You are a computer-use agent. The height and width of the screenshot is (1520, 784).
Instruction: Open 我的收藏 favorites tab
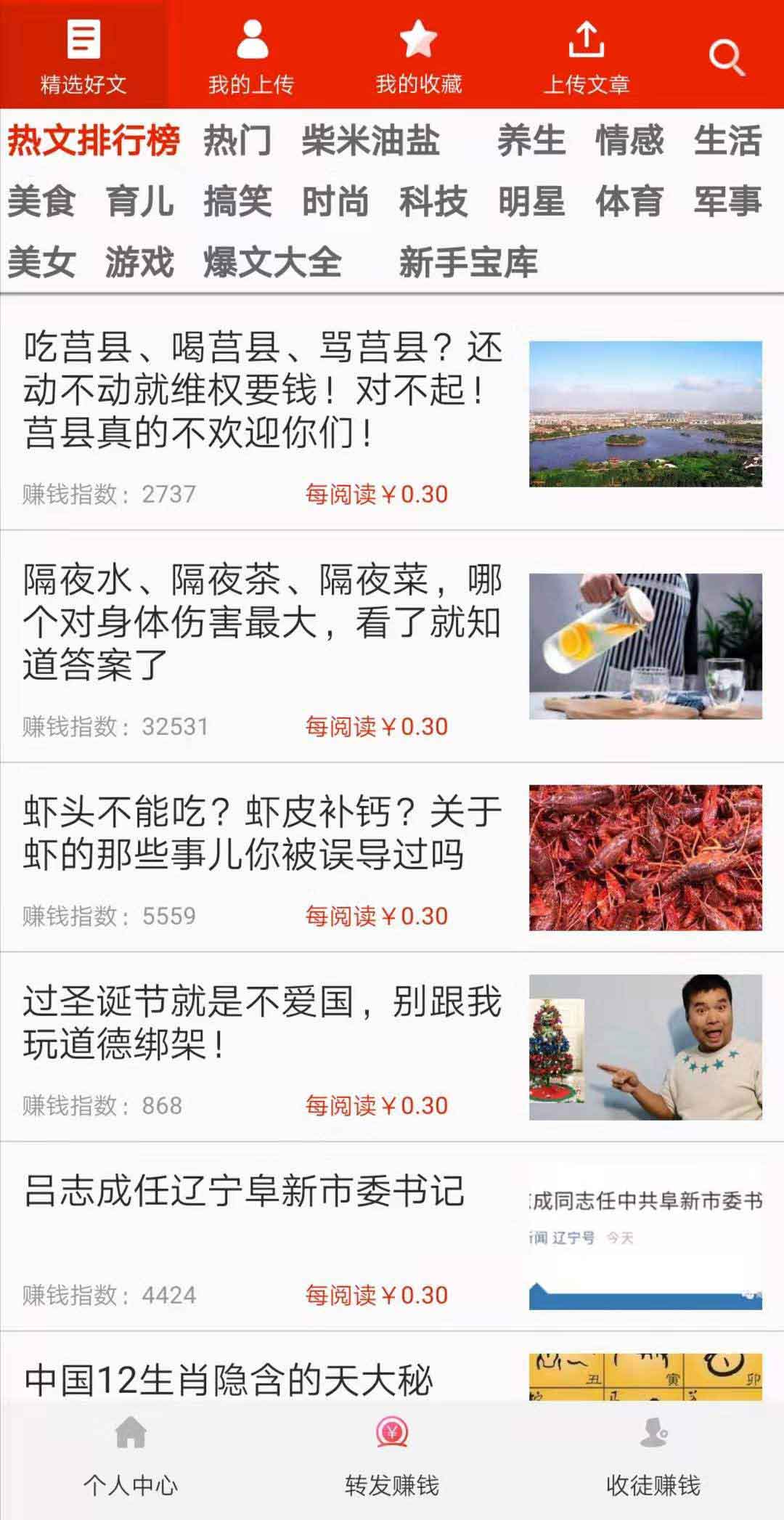(419, 55)
